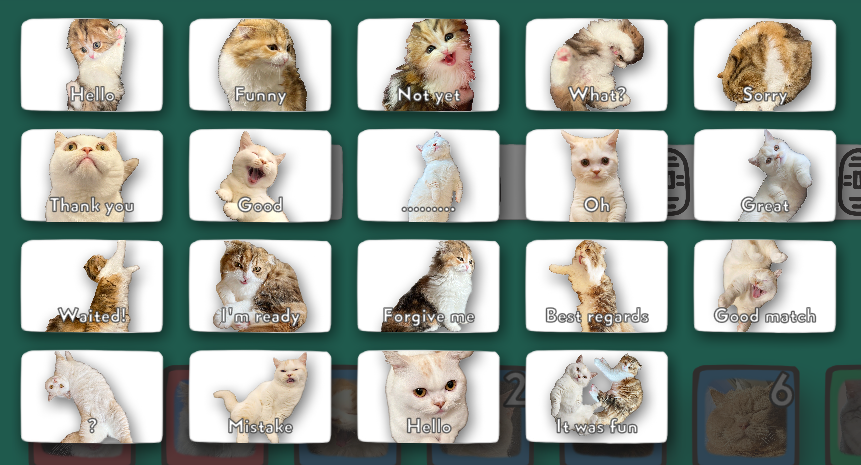The height and width of the screenshot is (465, 861).
Task: Tap the 'Thank you' sticker
Action: click(92, 176)
